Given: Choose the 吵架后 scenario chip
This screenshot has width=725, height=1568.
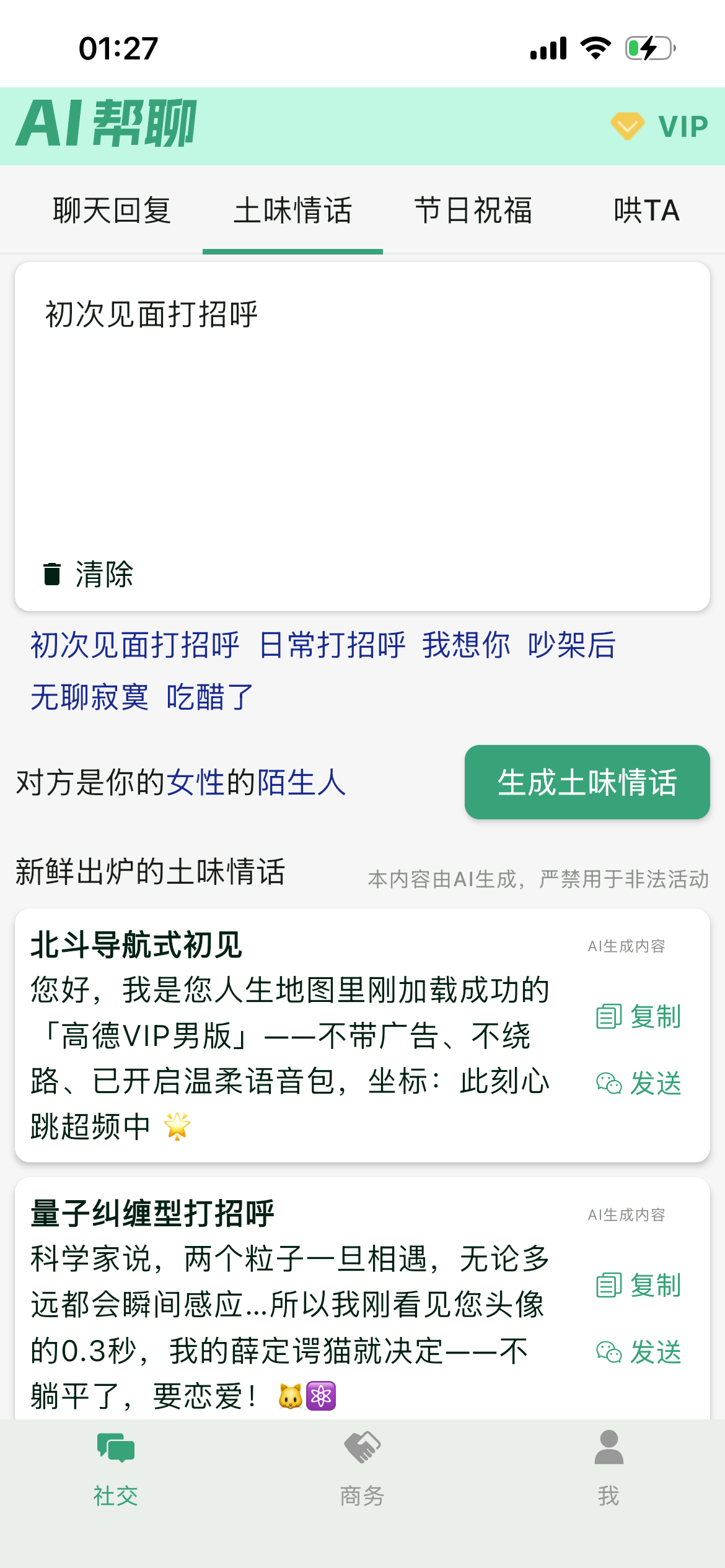Looking at the screenshot, I should (x=573, y=645).
